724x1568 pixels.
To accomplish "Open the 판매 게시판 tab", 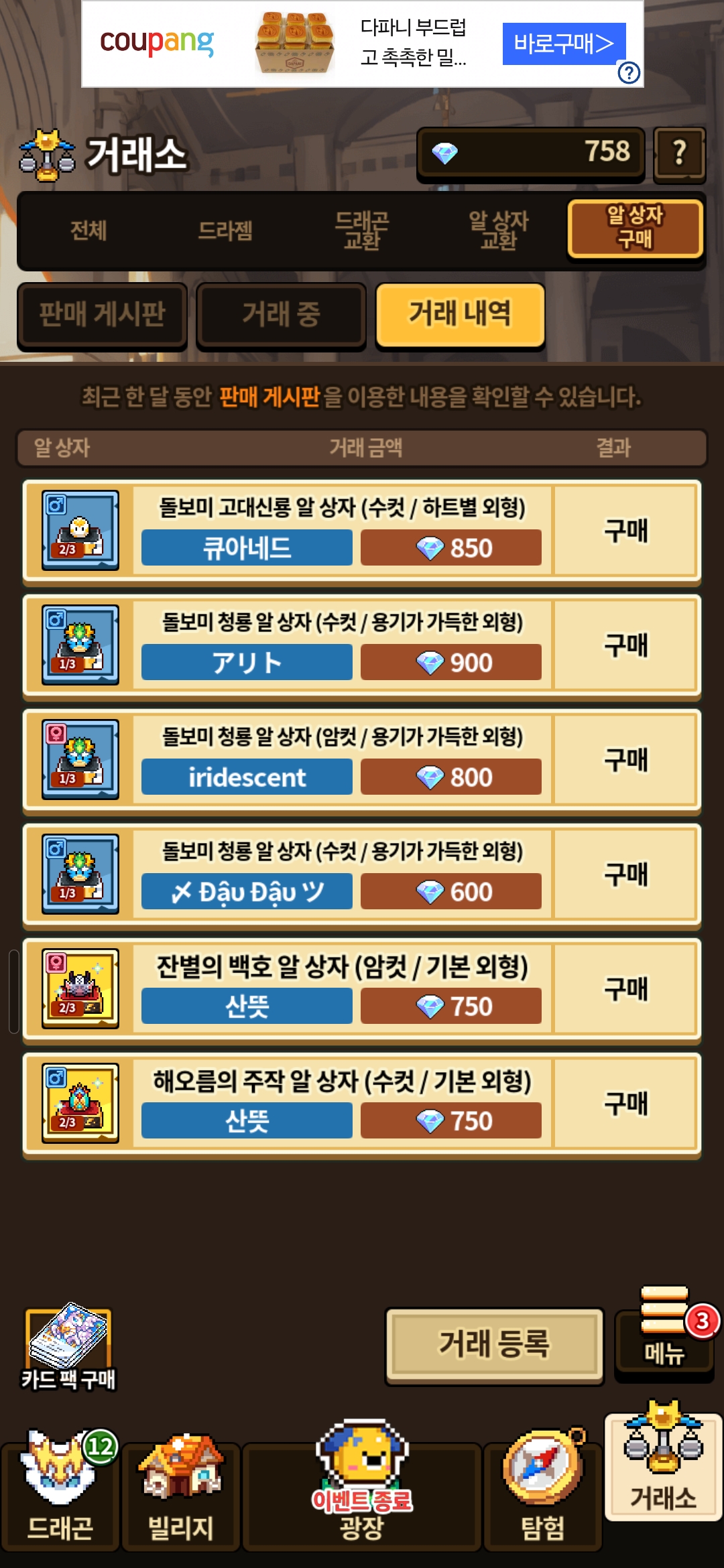I will [102, 315].
